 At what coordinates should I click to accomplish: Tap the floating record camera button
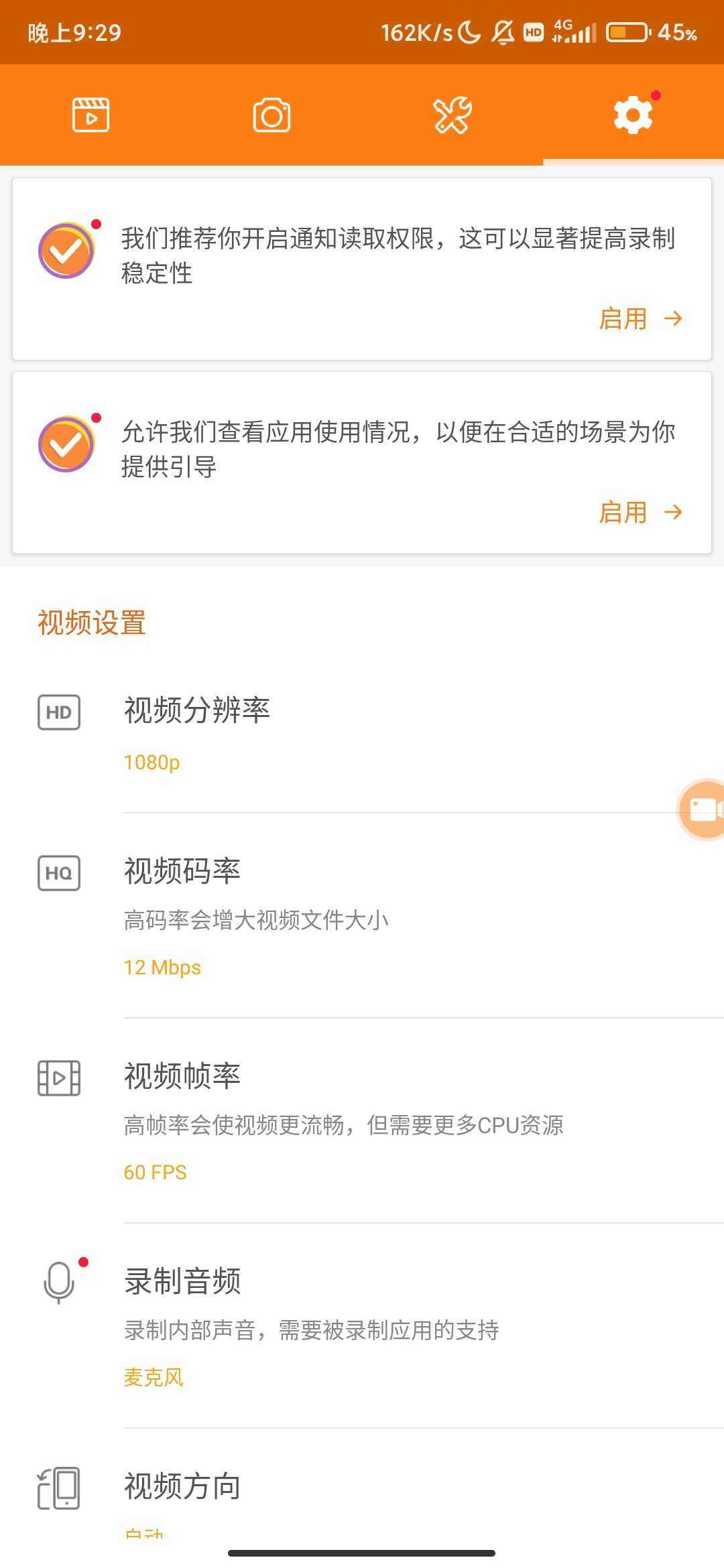(x=703, y=809)
